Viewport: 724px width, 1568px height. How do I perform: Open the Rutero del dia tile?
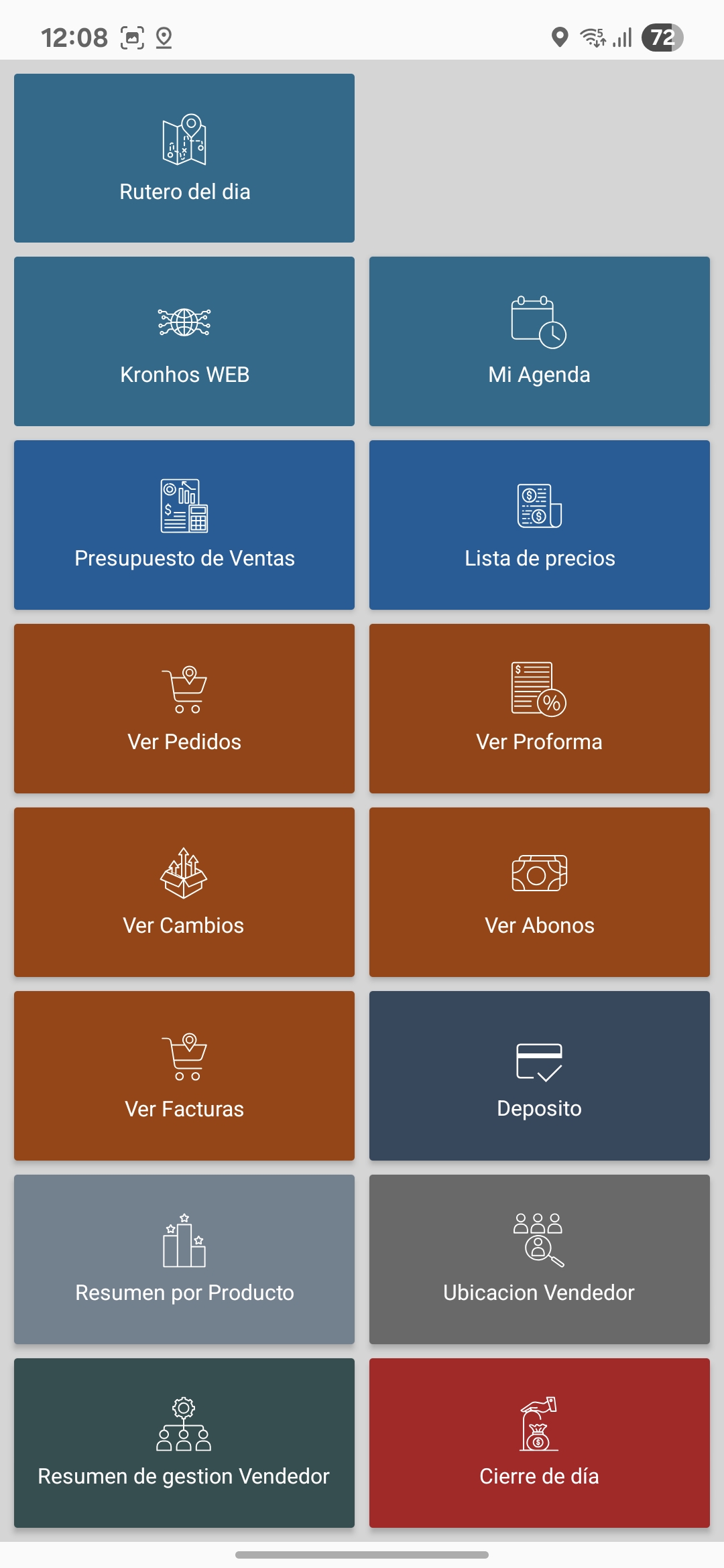[x=184, y=158]
